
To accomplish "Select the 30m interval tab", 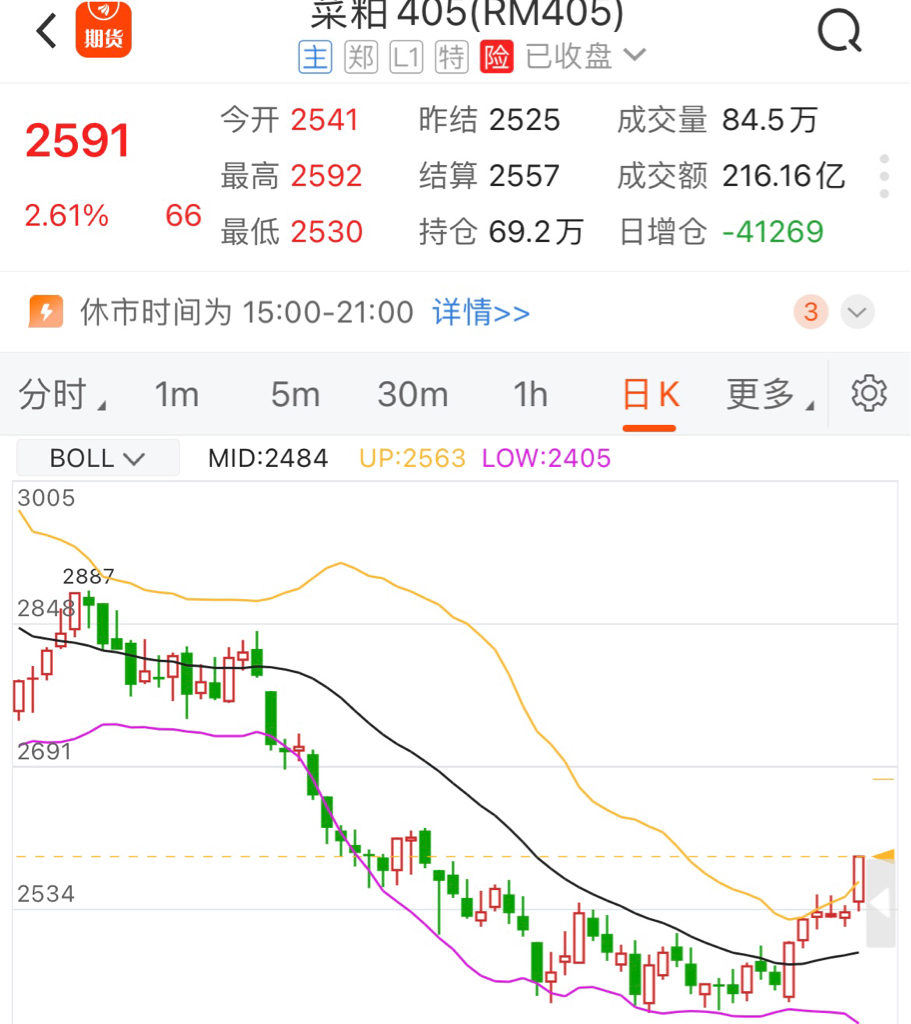I will point(412,394).
